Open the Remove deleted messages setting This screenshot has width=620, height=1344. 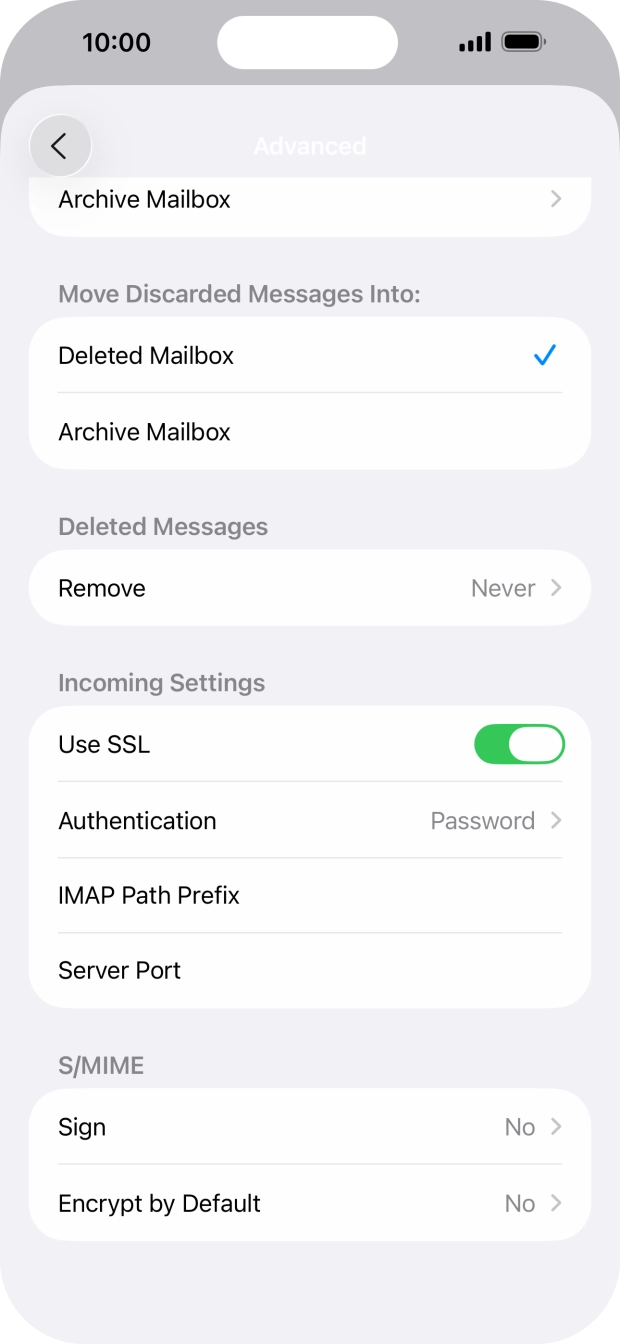[x=310, y=588]
